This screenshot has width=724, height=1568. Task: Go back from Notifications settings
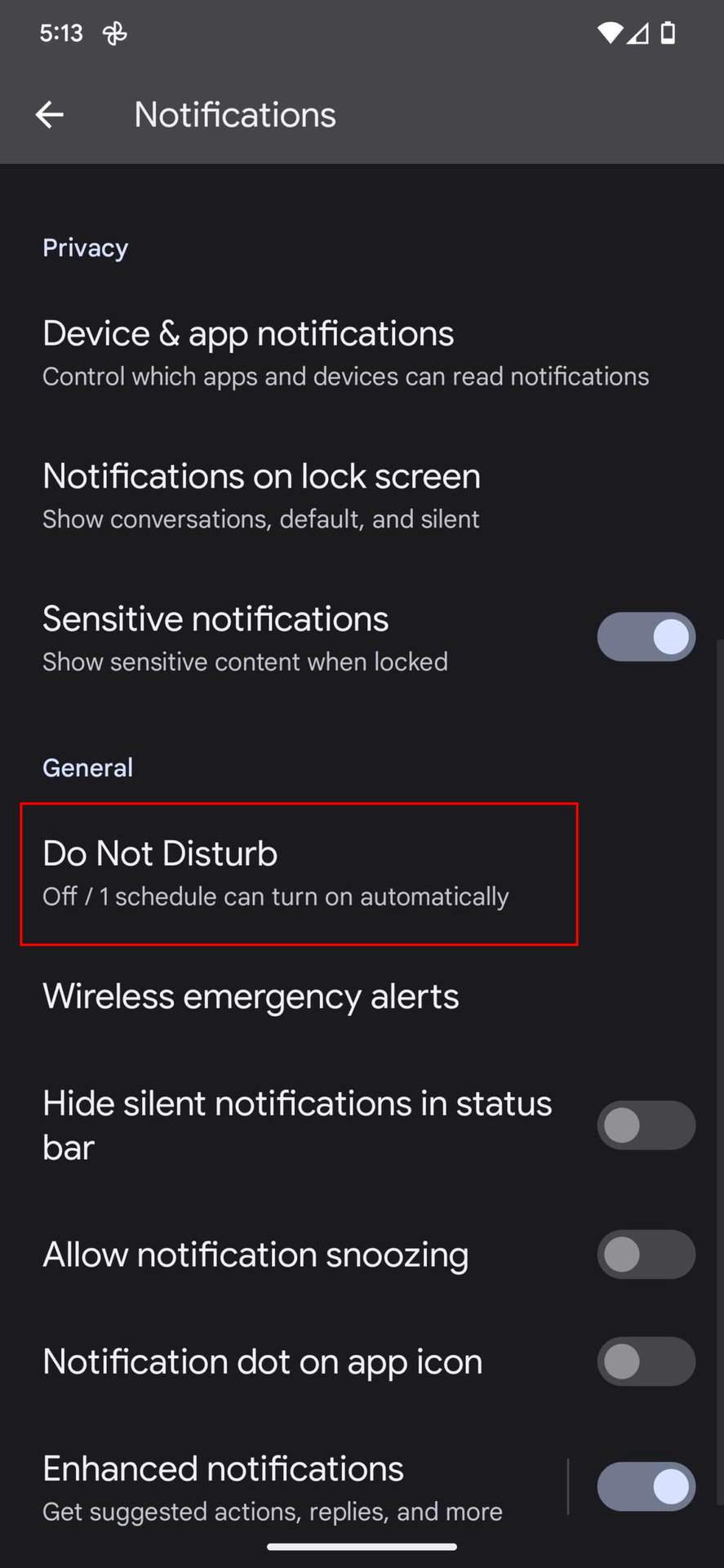[x=50, y=114]
